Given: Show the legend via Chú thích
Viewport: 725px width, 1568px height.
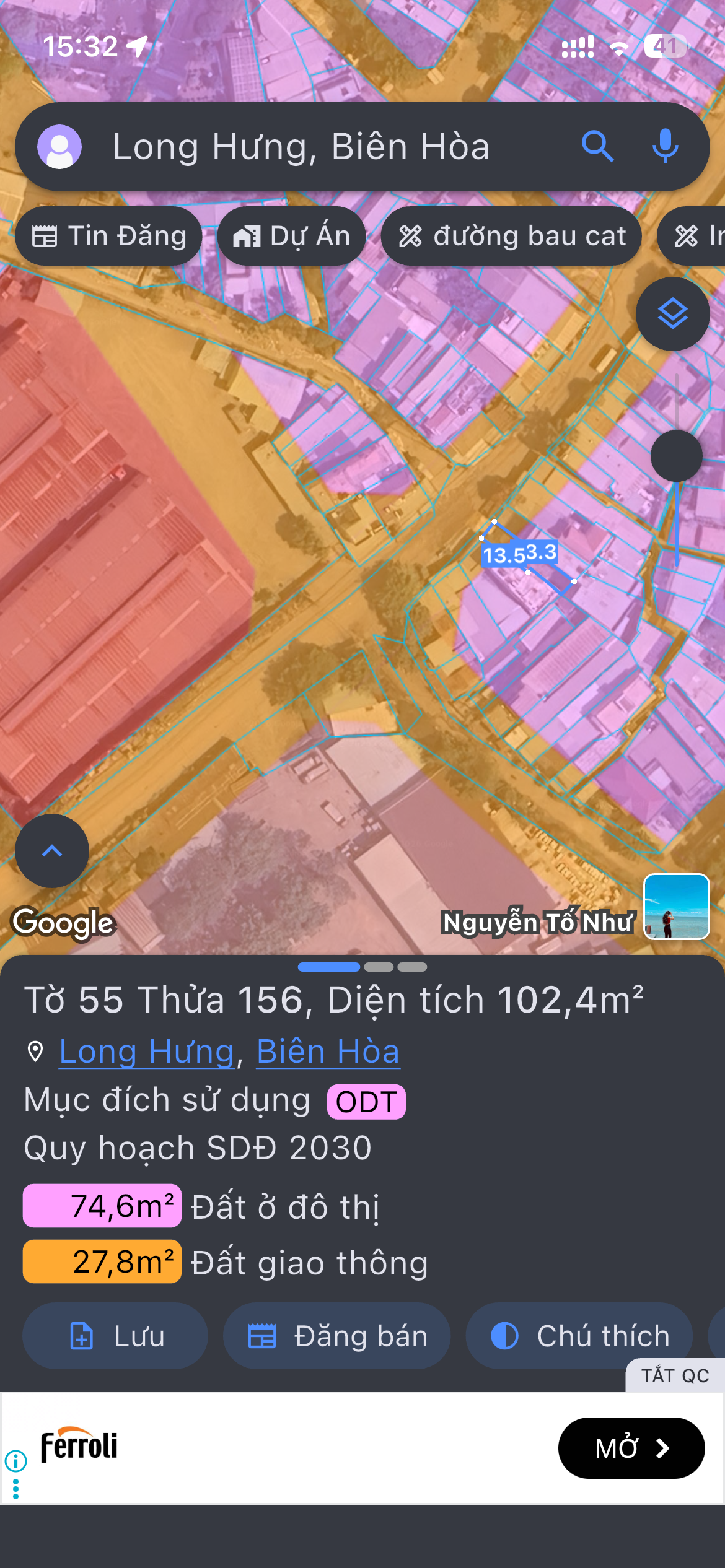Looking at the screenshot, I should pyautogui.click(x=579, y=1336).
